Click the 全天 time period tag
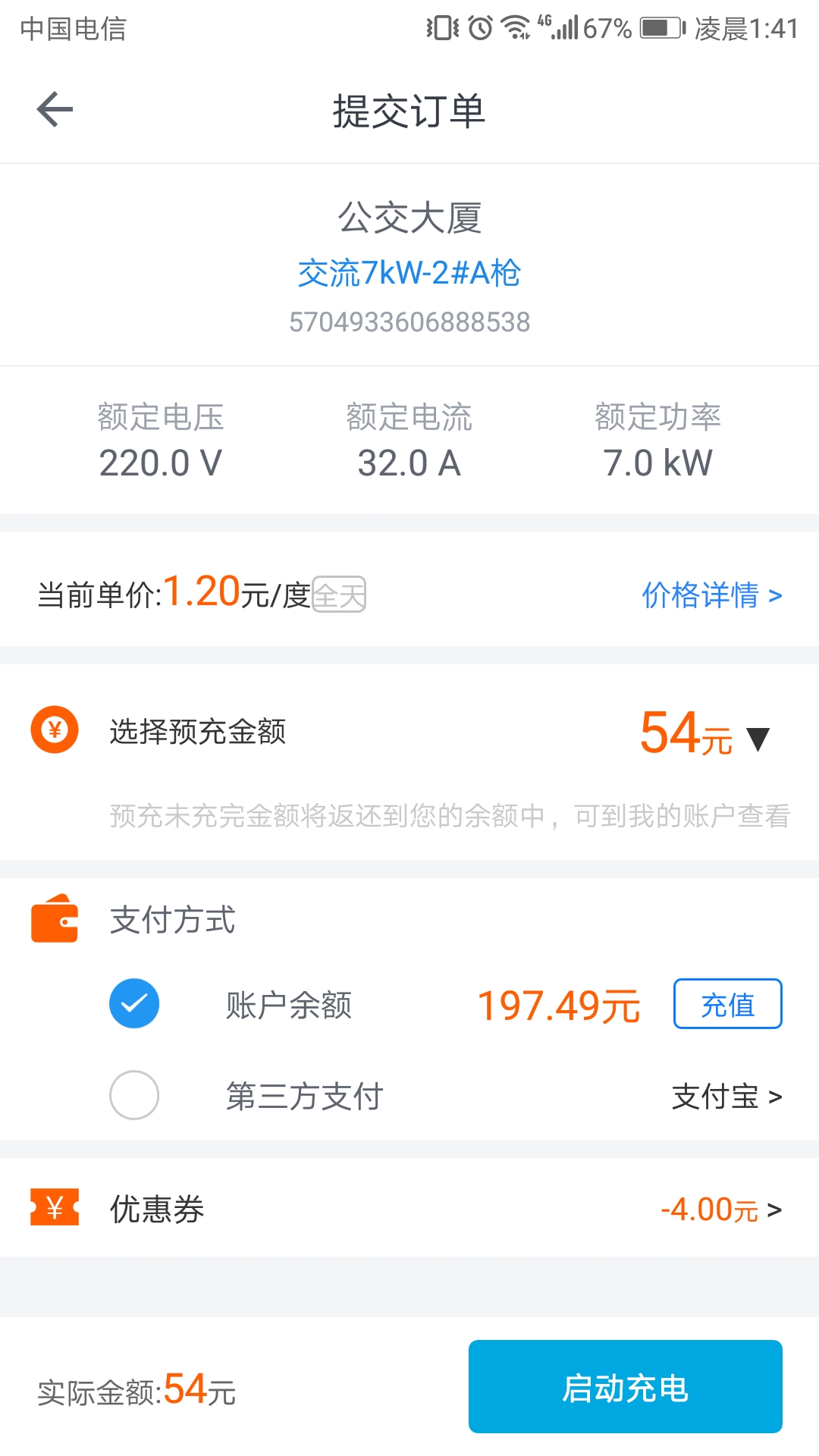Viewport: 819px width, 1456px height. coord(340,595)
